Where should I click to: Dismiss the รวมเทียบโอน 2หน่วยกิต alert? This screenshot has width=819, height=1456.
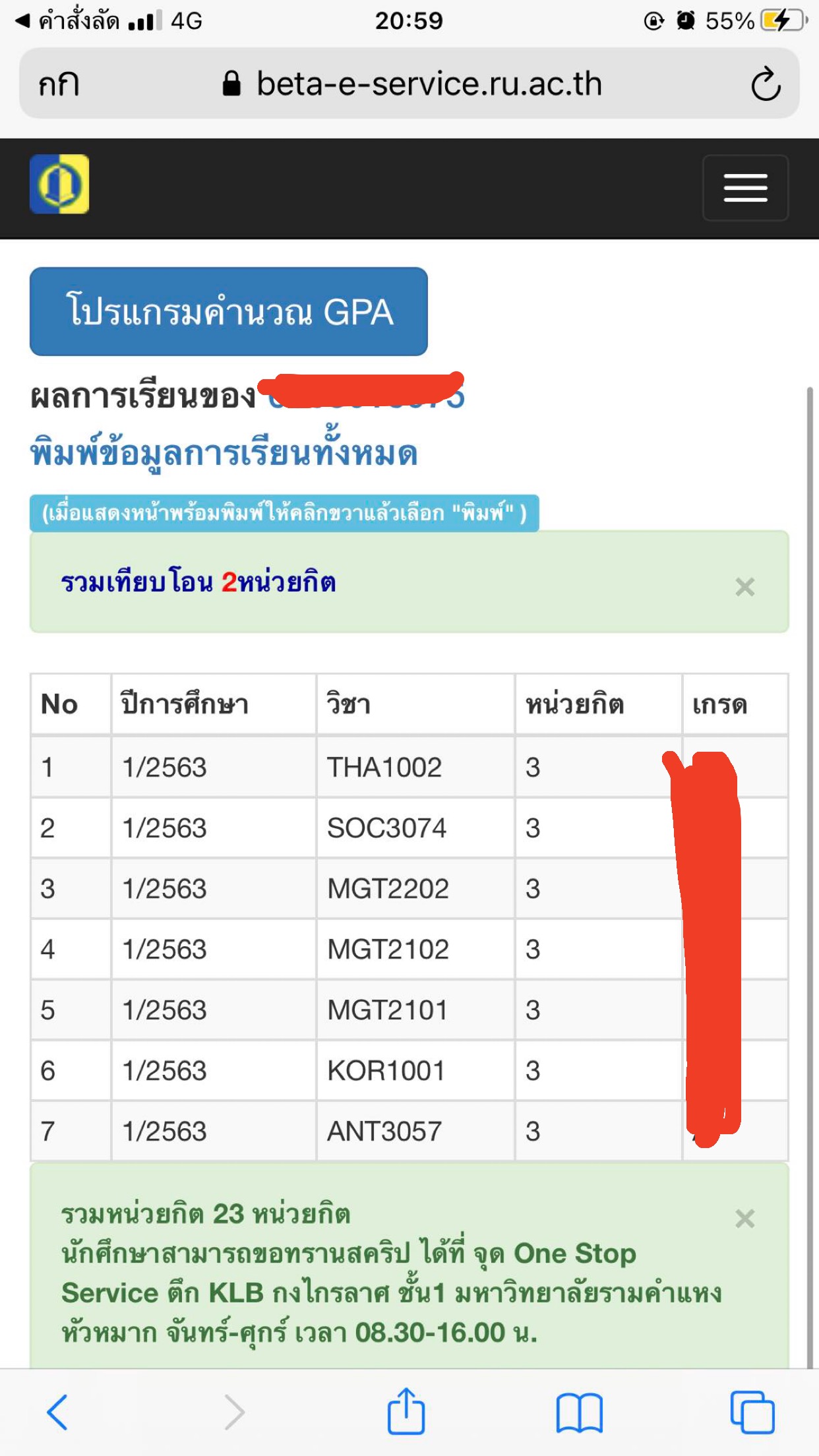click(x=745, y=586)
